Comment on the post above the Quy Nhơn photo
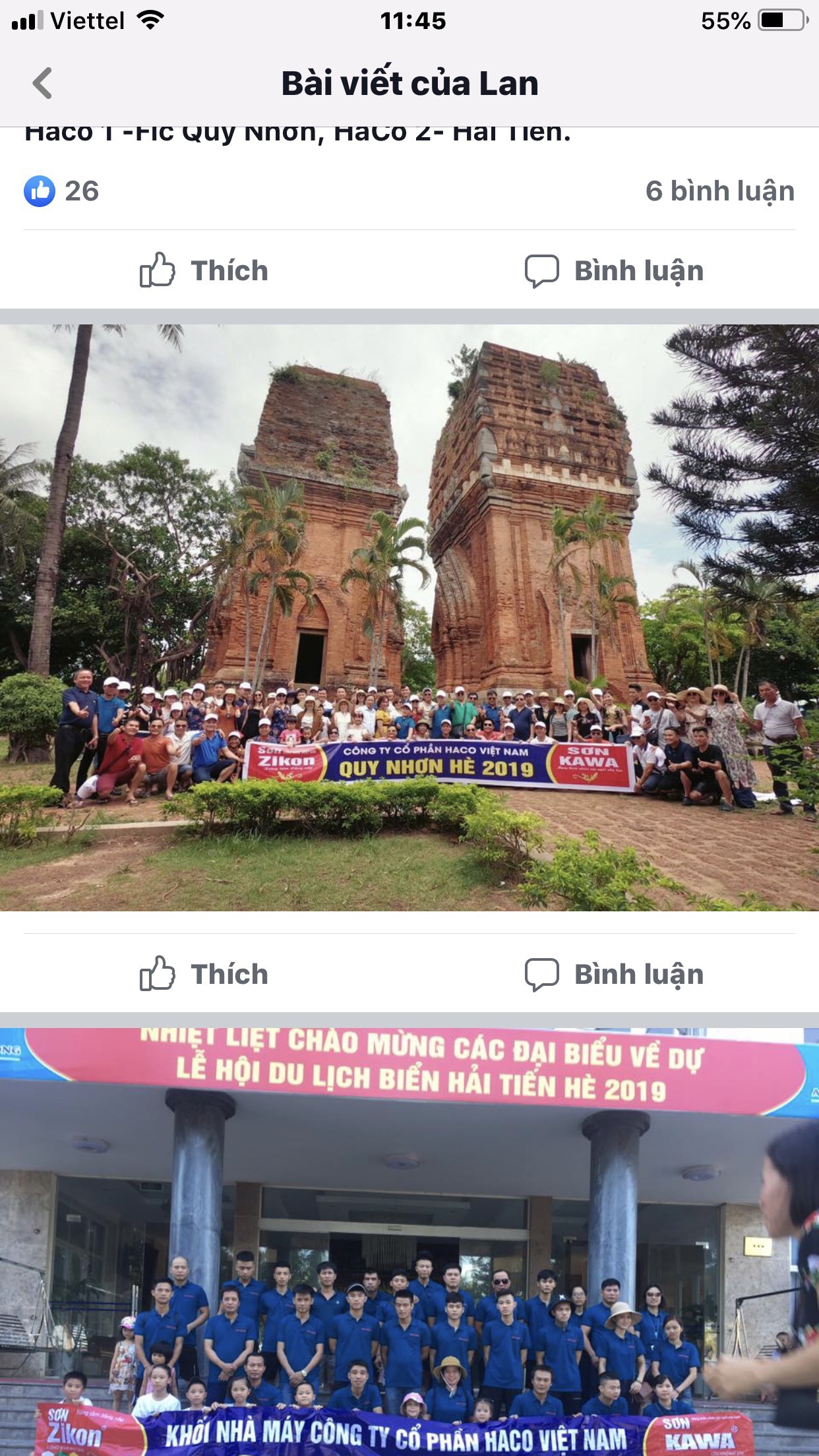This screenshot has width=819, height=1456. [x=614, y=270]
